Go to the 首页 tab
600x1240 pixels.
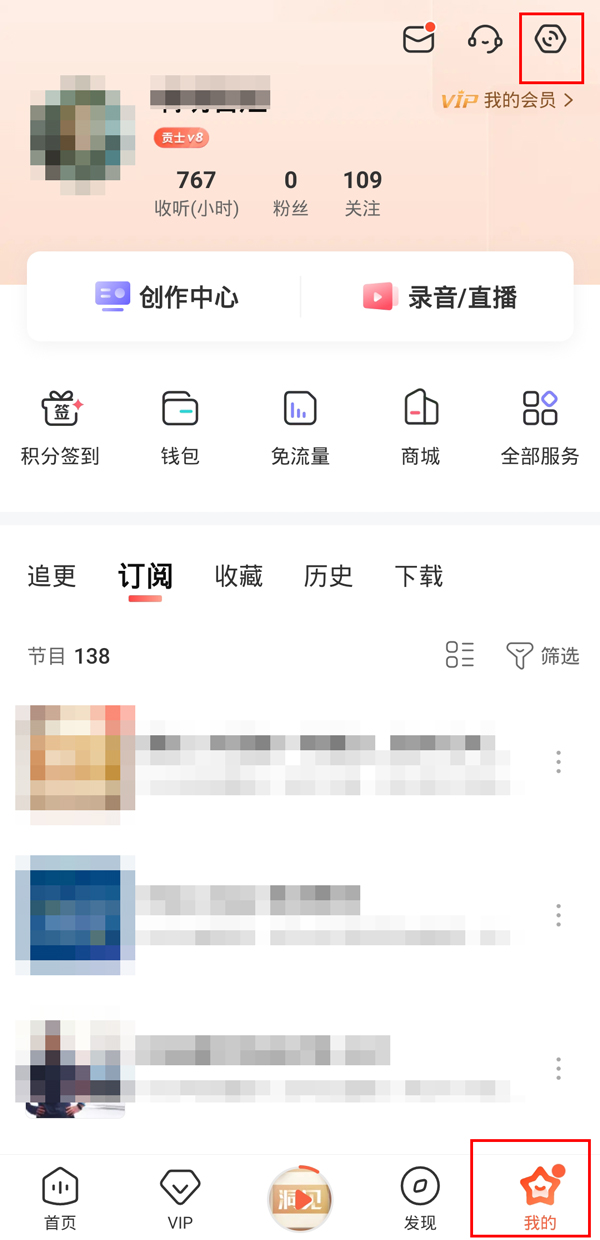(x=60, y=1198)
